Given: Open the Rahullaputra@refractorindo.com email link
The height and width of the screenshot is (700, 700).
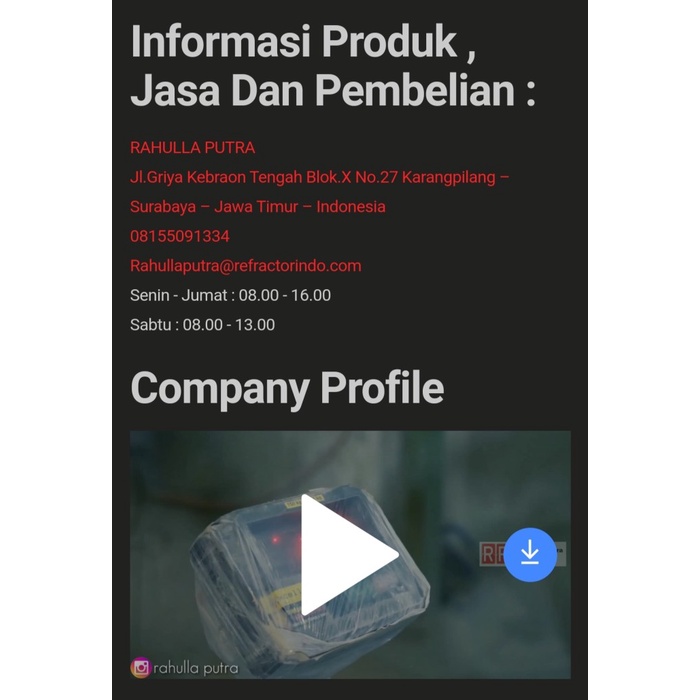Looking at the screenshot, I should 245,266.
